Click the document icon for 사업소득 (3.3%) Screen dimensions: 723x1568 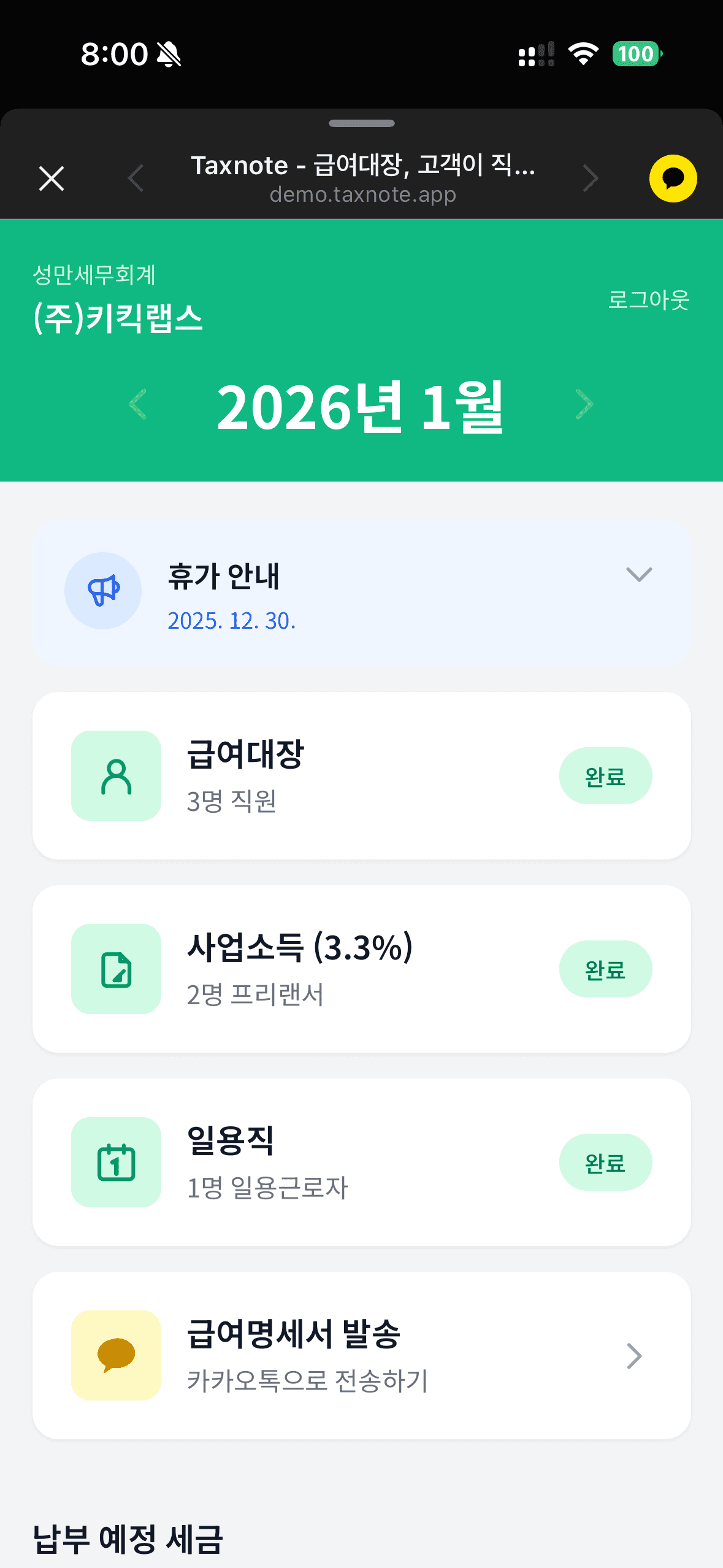tap(116, 969)
